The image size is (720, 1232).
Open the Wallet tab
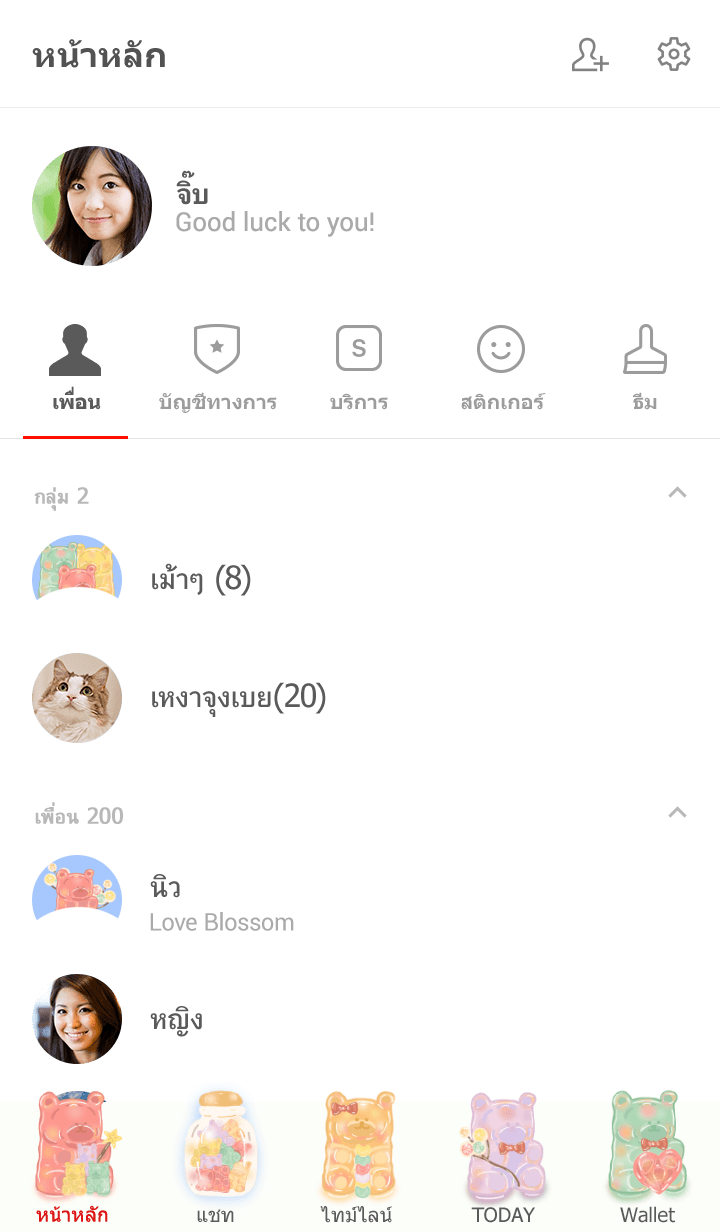pyautogui.click(x=646, y=1160)
